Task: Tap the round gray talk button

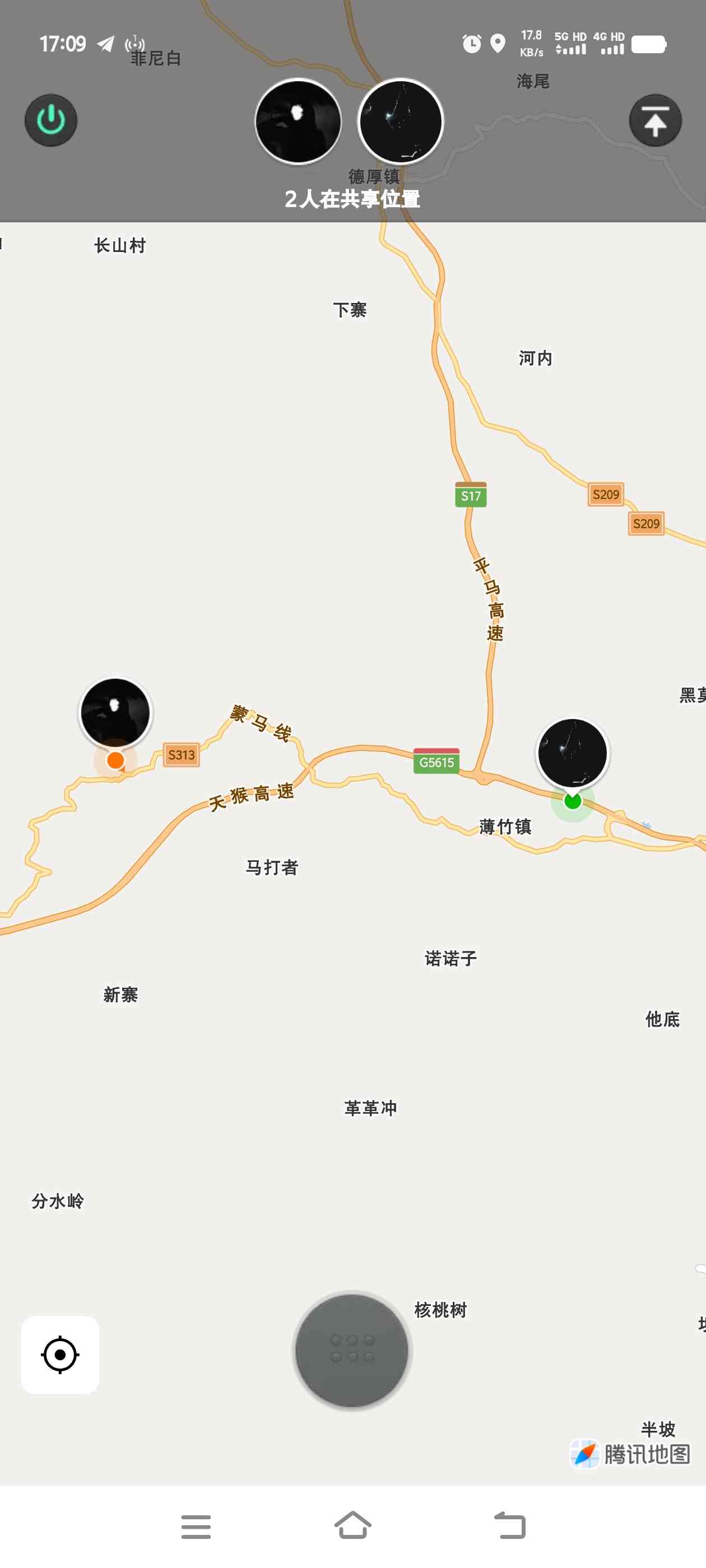Action: [352, 1349]
